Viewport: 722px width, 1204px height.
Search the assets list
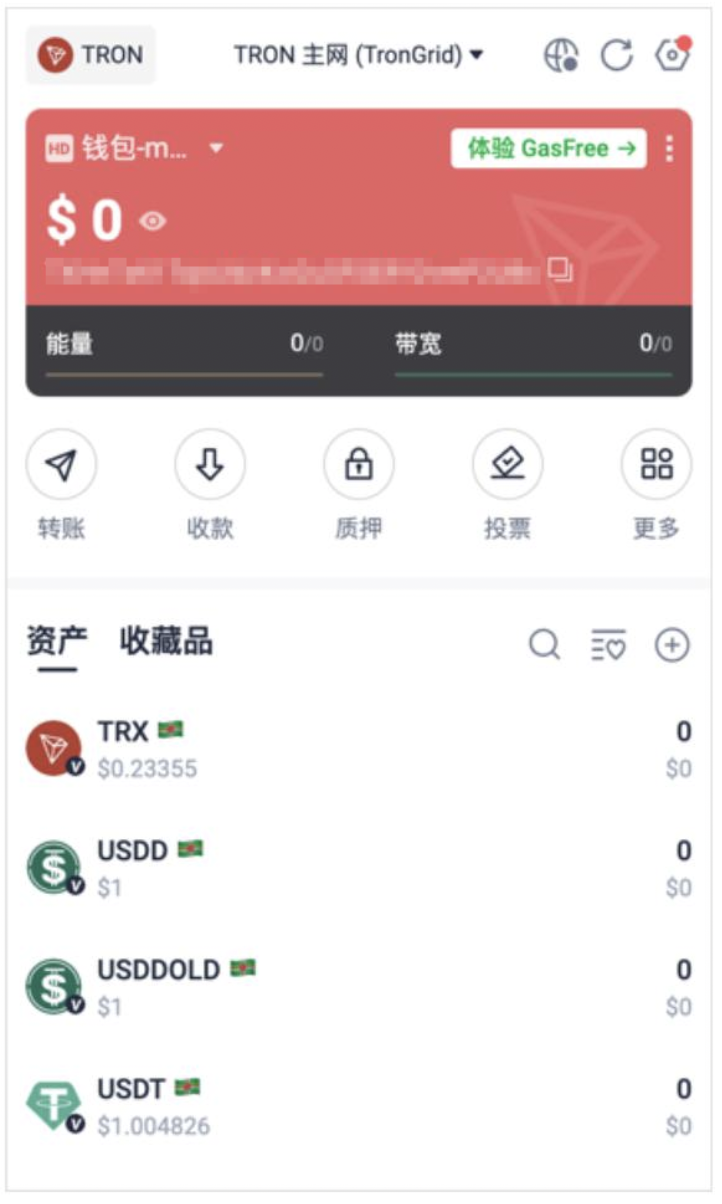(x=544, y=645)
